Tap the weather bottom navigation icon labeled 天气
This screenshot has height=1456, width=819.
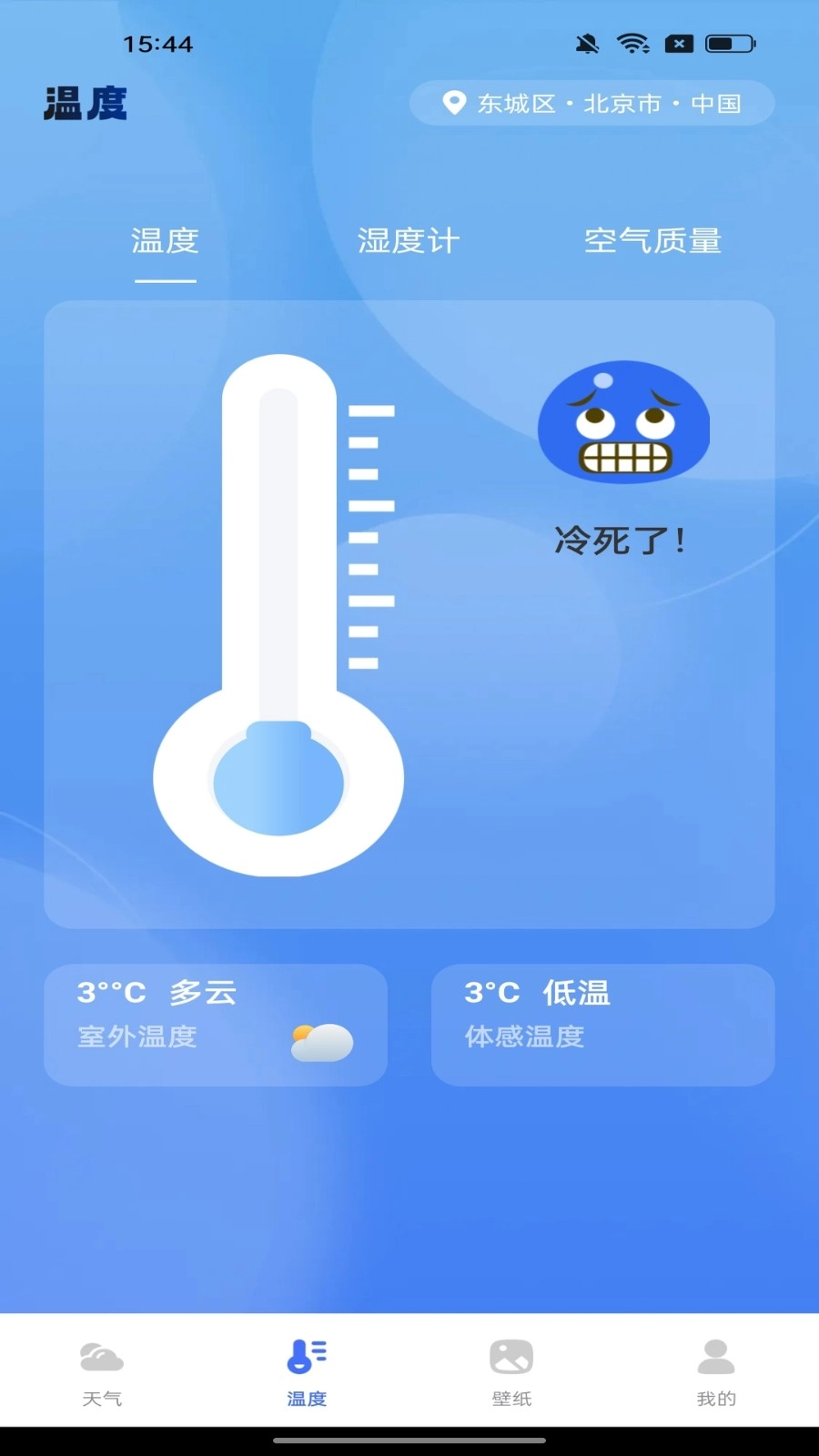click(101, 1365)
